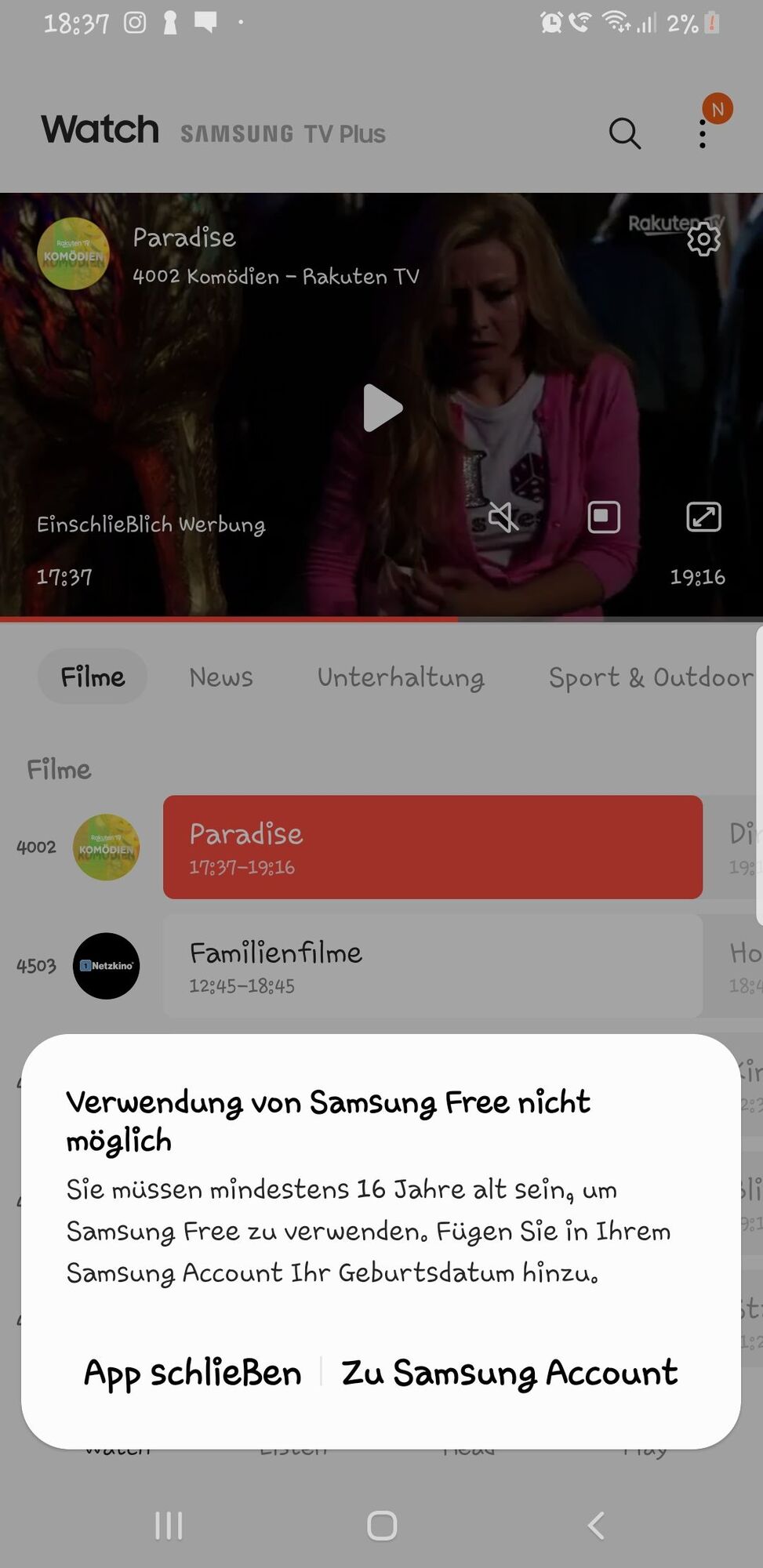This screenshot has height=1568, width=763.
Task: Switch to the Unterhaltung category
Action: click(x=401, y=677)
